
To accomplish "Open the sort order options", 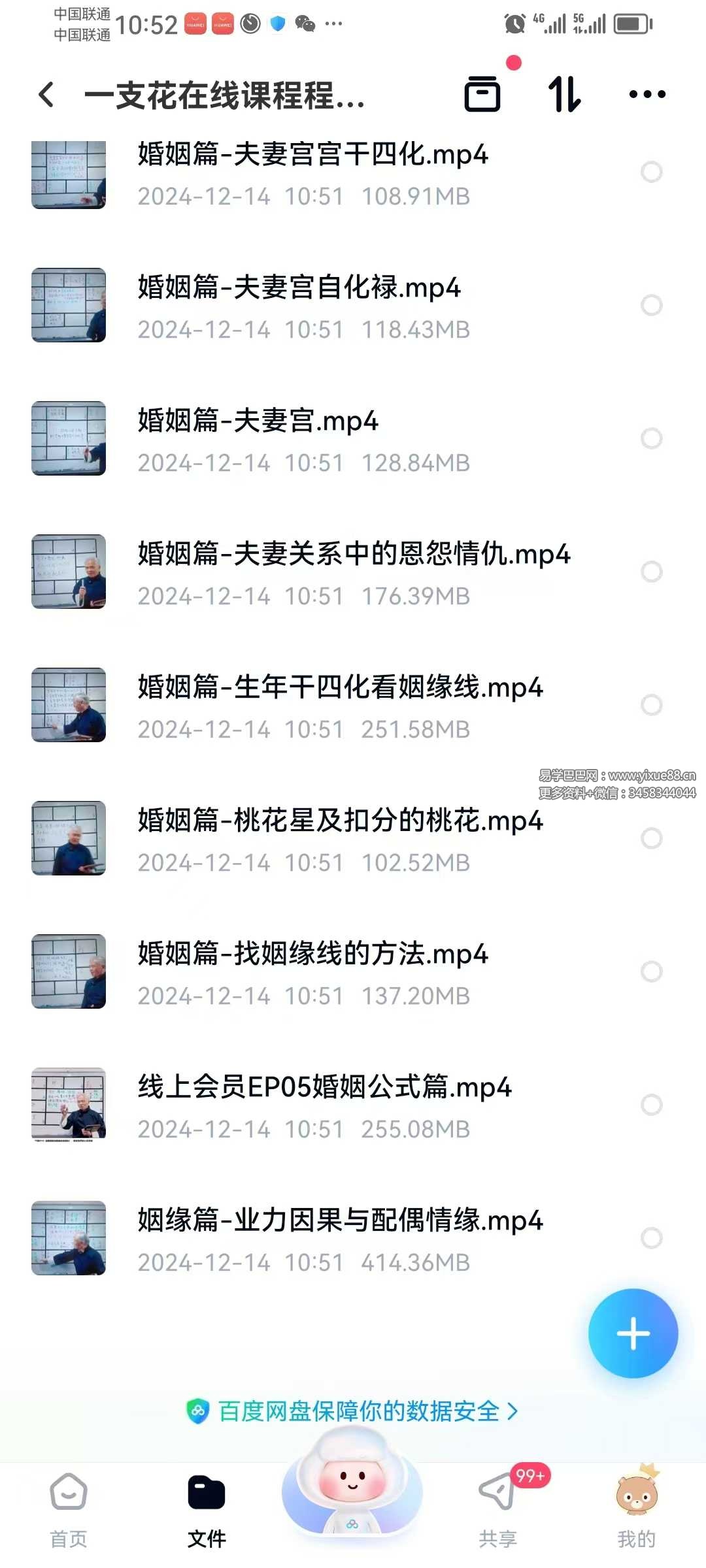I will [565, 94].
